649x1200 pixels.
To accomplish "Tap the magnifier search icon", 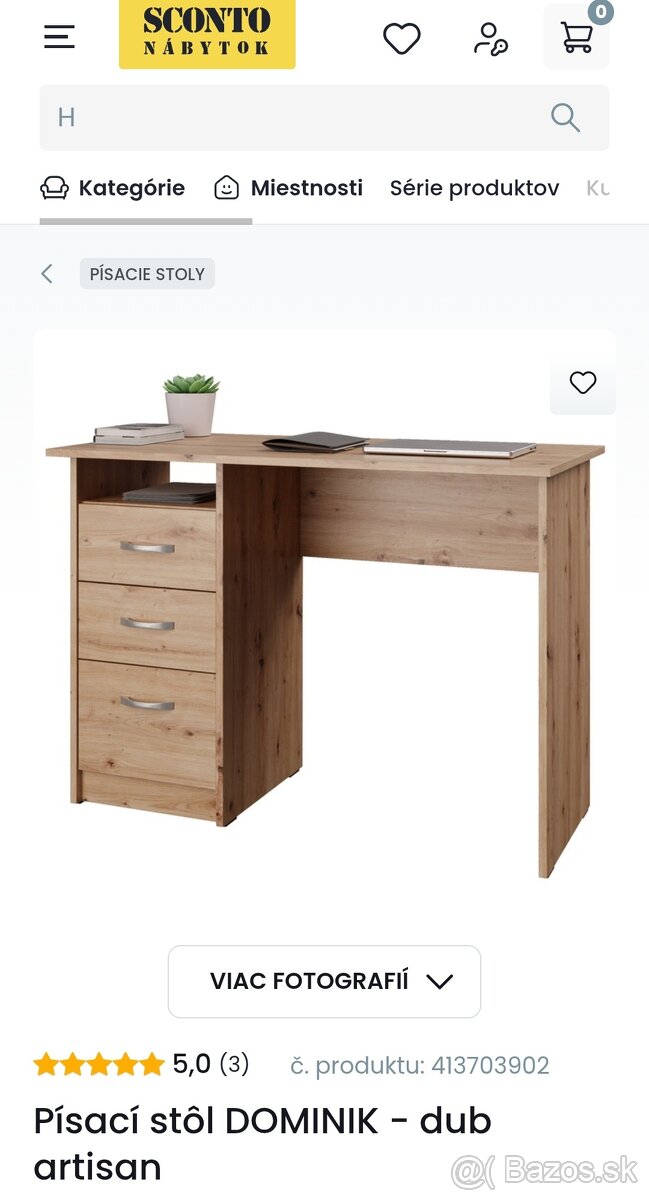I will 565,118.
